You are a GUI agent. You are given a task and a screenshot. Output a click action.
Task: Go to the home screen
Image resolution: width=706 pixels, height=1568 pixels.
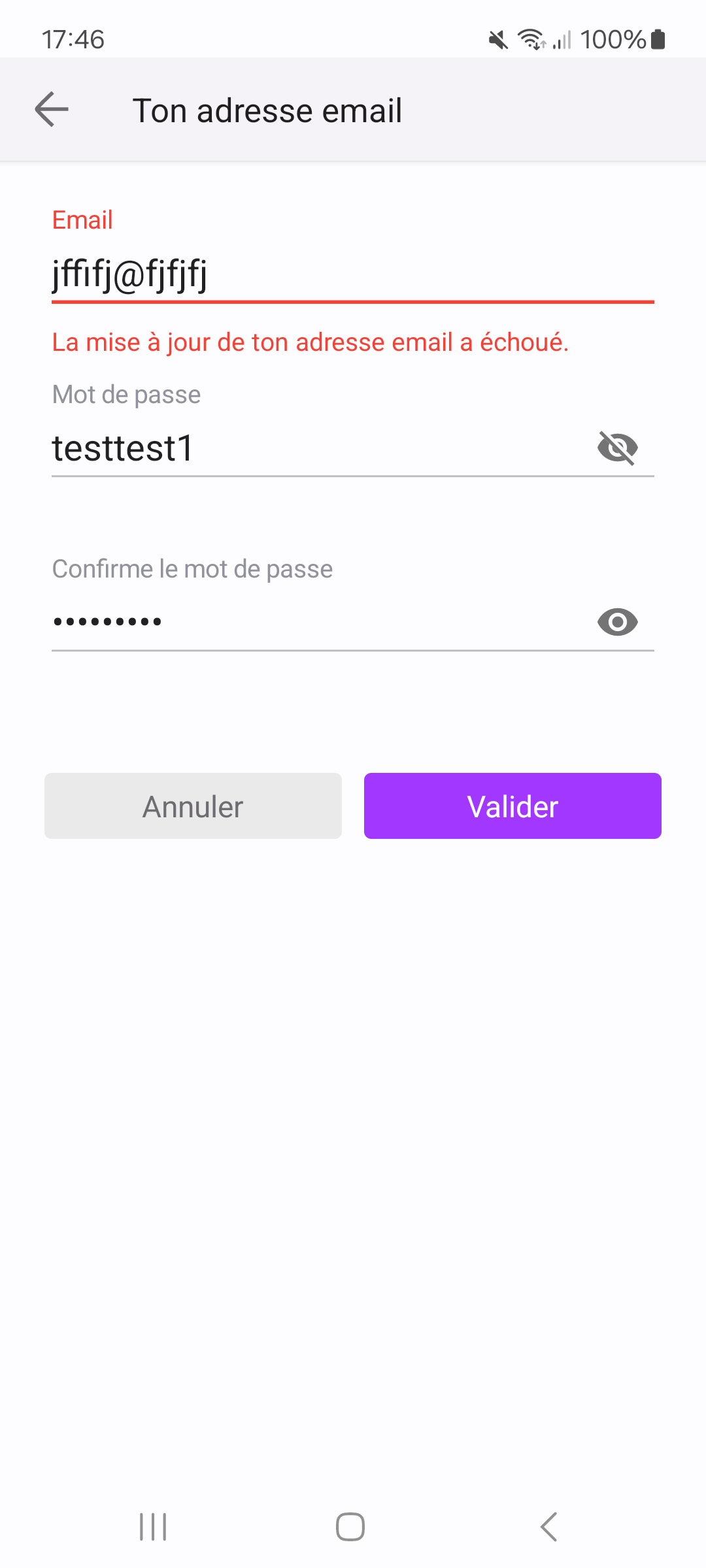(x=350, y=1527)
